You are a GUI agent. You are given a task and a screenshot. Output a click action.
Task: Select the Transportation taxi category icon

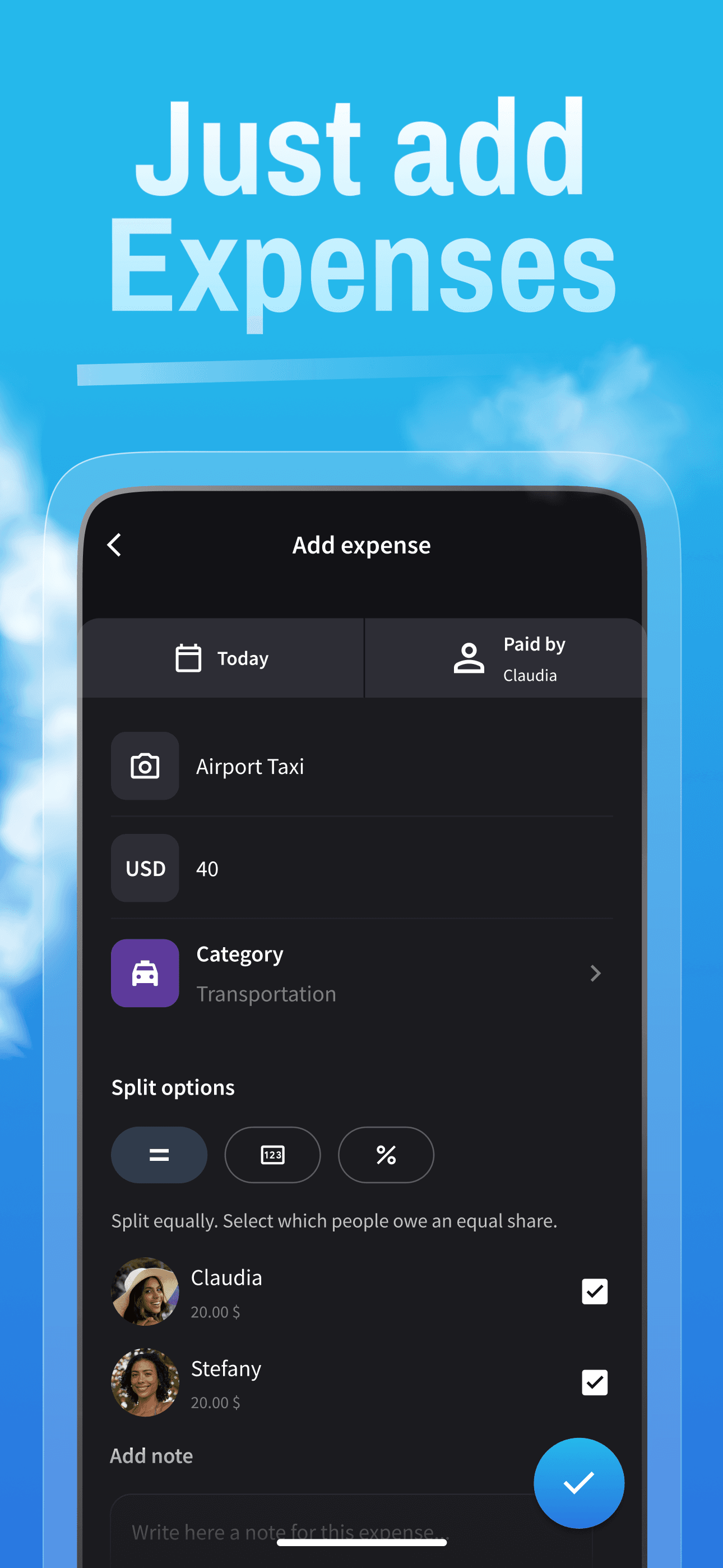point(145,972)
